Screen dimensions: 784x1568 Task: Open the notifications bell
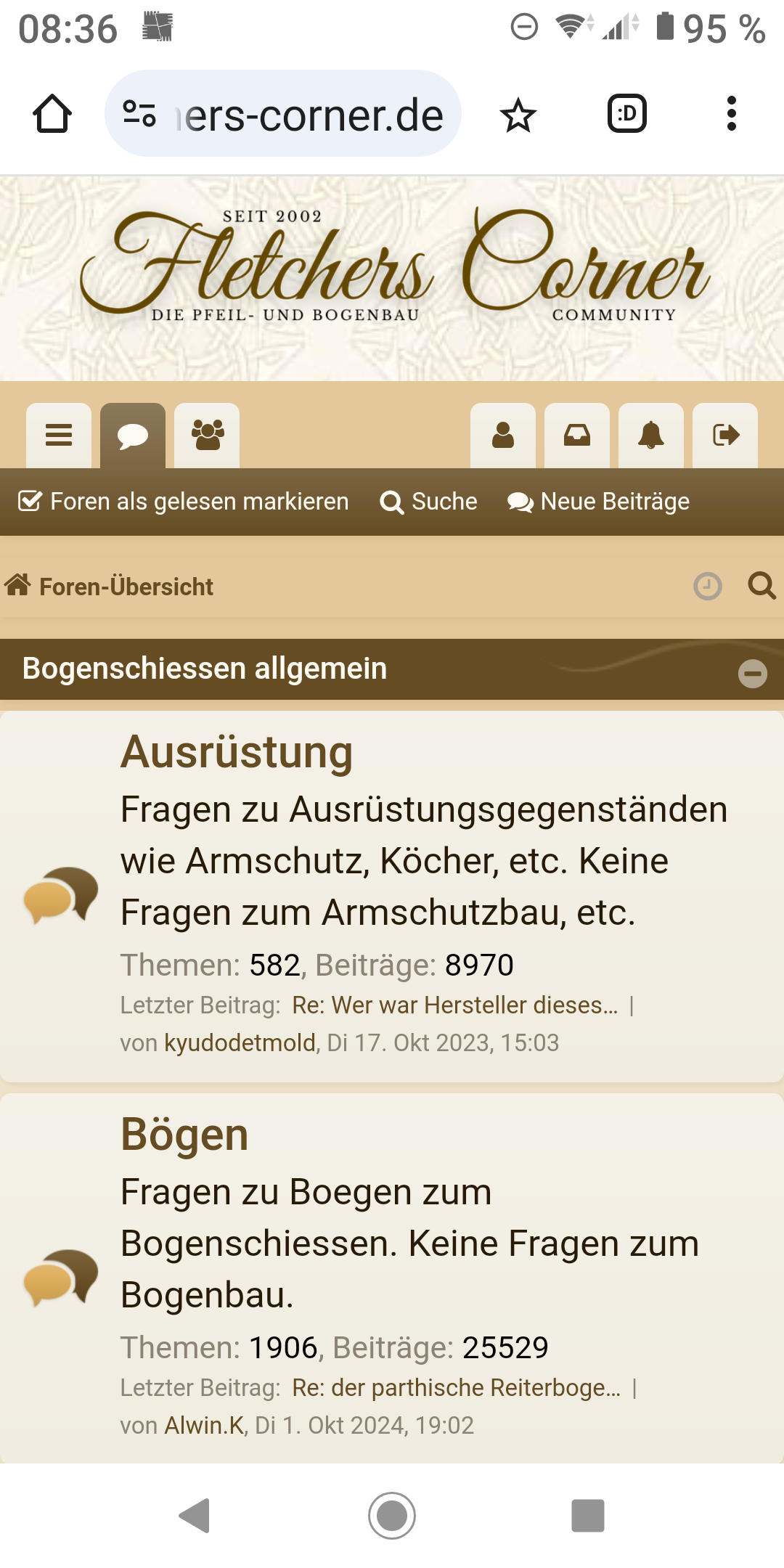point(651,436)
